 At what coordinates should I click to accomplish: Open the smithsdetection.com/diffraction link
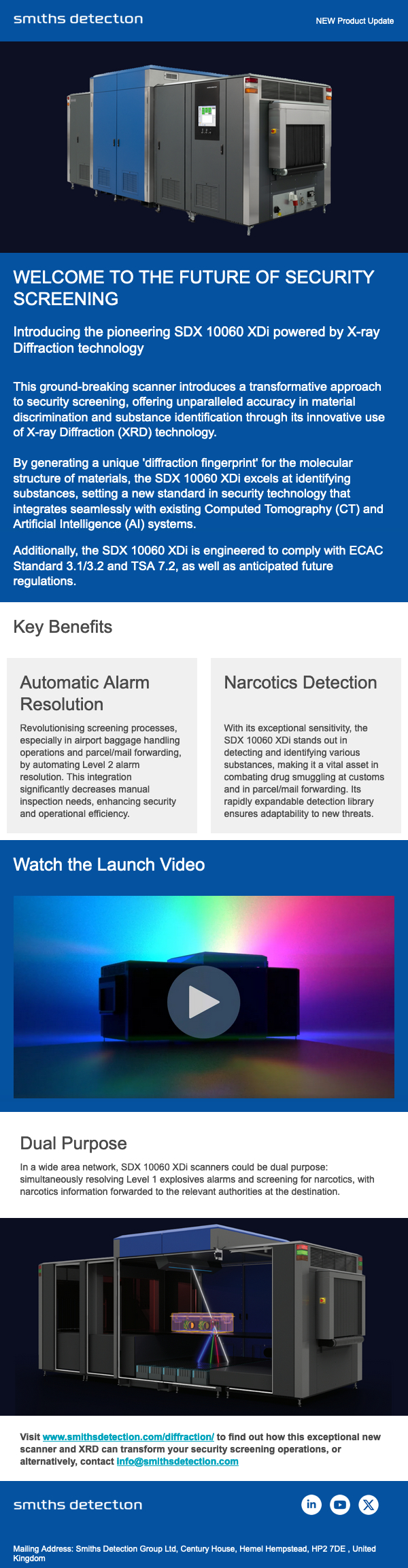(x=128, y=1437)
